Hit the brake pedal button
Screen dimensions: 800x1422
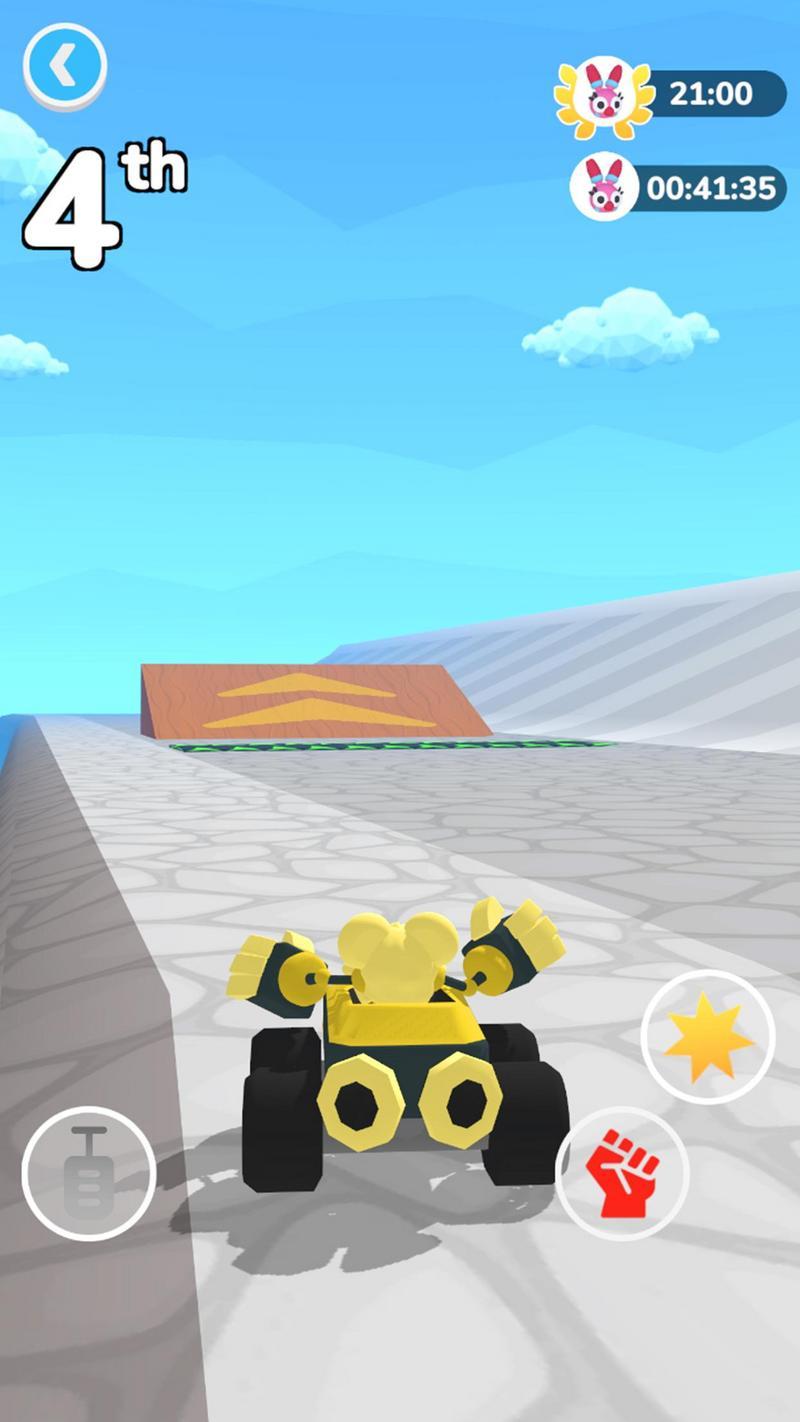point(89,1173)
